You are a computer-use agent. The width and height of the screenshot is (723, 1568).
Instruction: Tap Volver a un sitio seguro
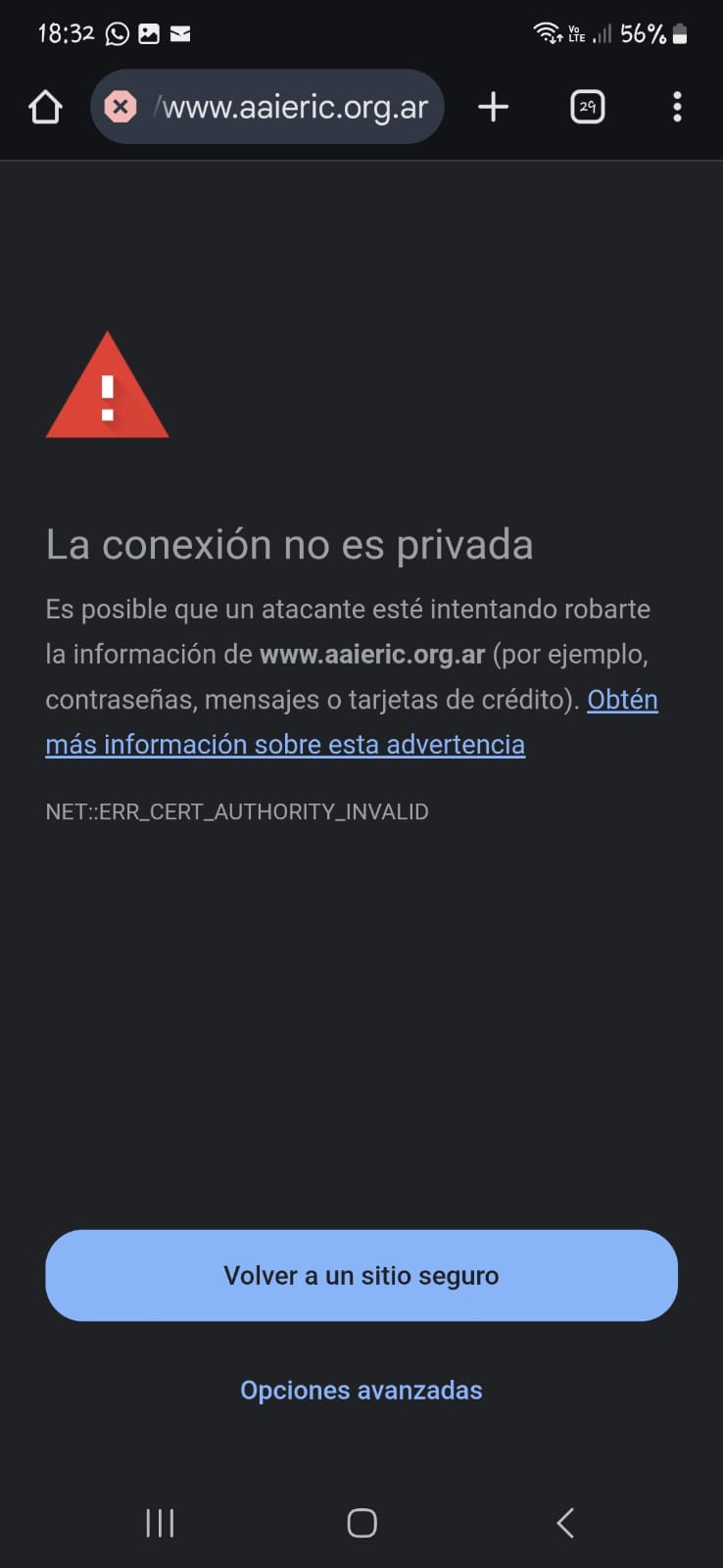pos(361,1275)
